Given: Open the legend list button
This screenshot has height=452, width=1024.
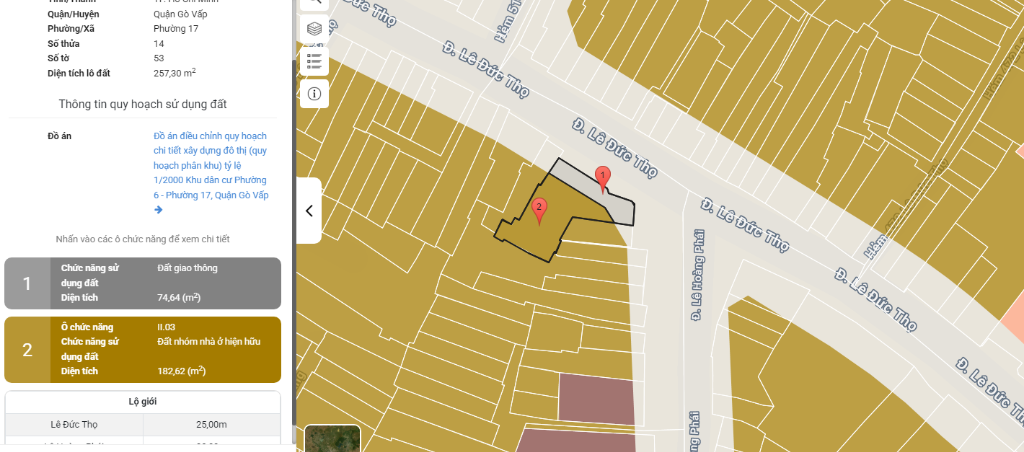Looking at the screenshot, I should [314, 61].
